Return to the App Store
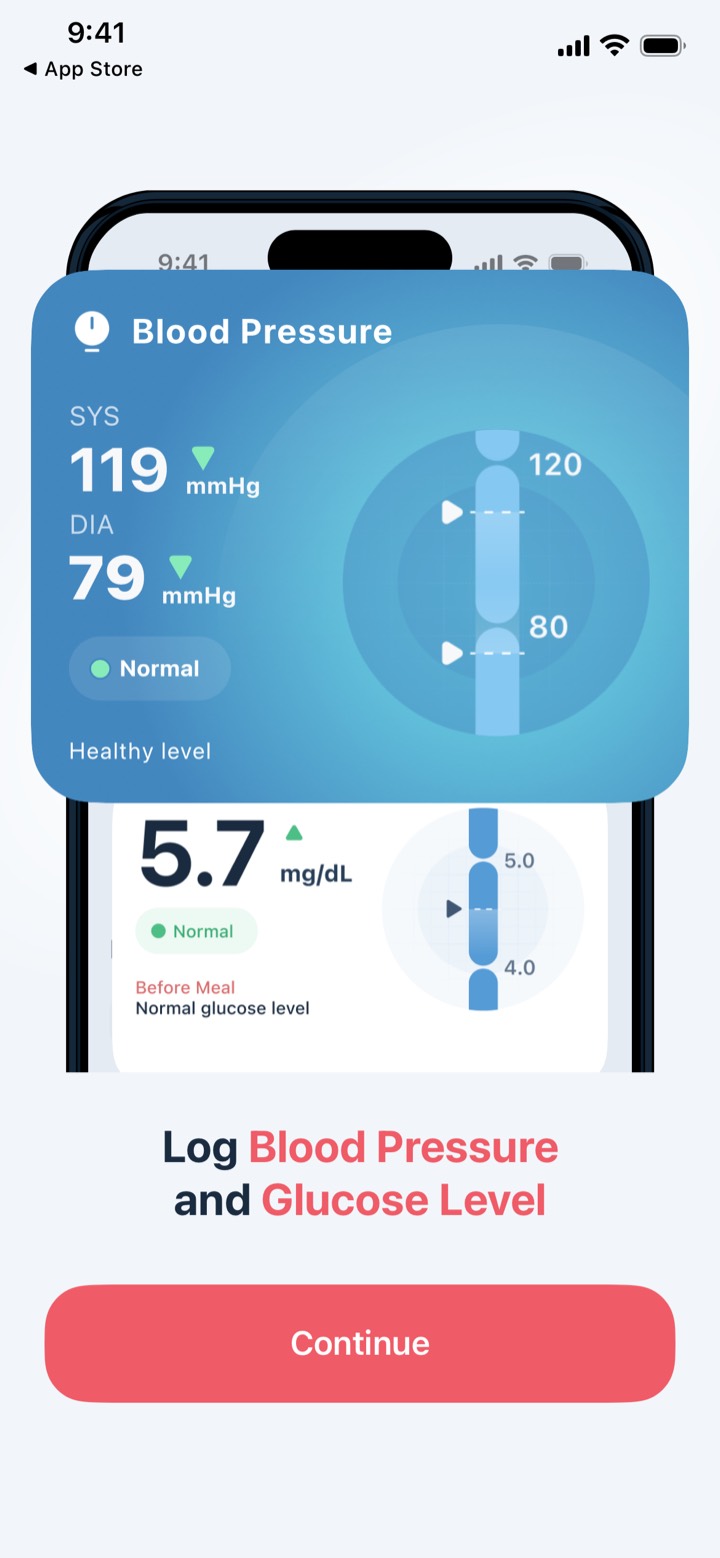Screen dimensions: 720x1558 [x=83, y=69]
